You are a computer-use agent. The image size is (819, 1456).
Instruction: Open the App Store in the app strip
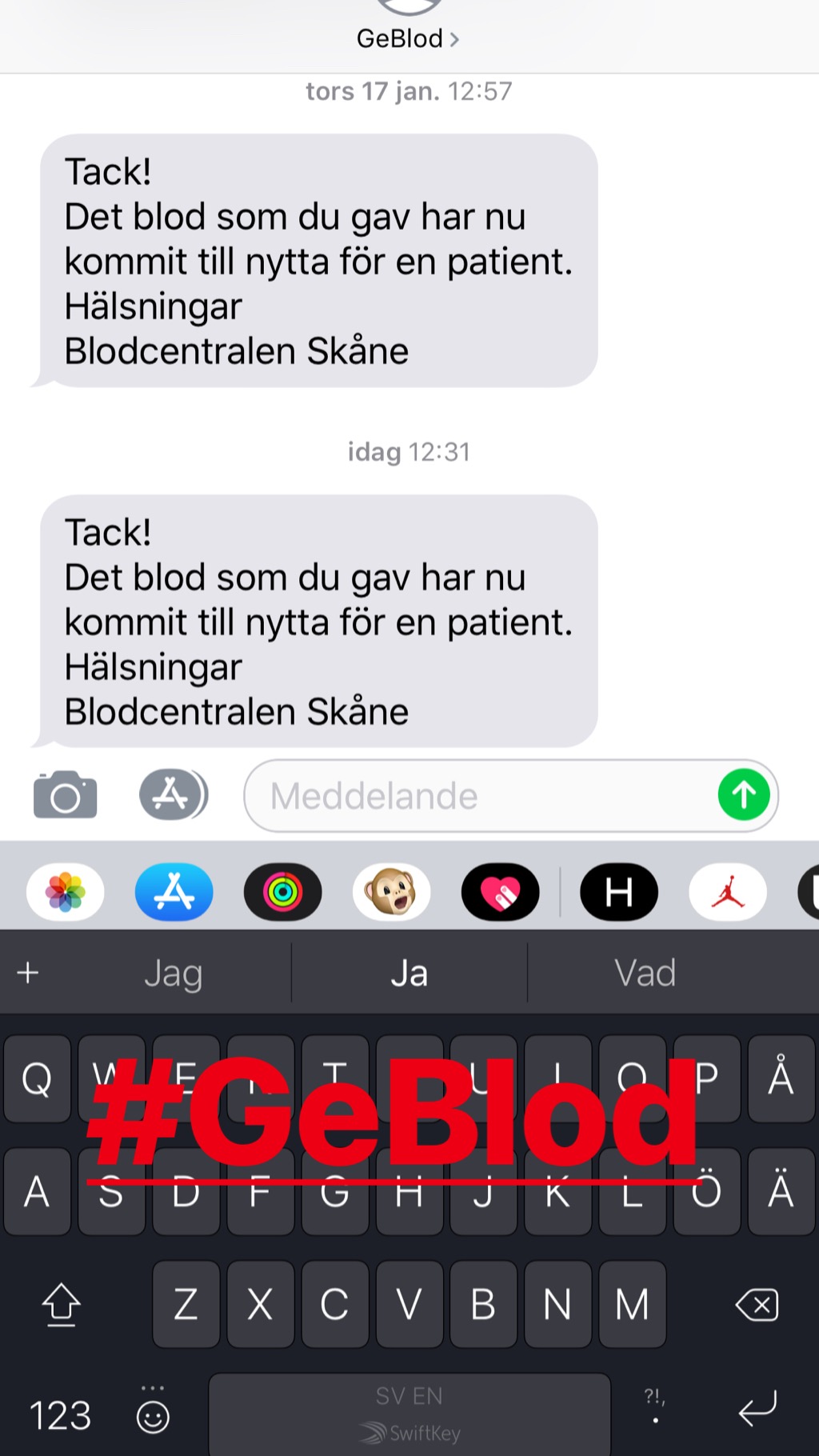(x=174, y=892)
